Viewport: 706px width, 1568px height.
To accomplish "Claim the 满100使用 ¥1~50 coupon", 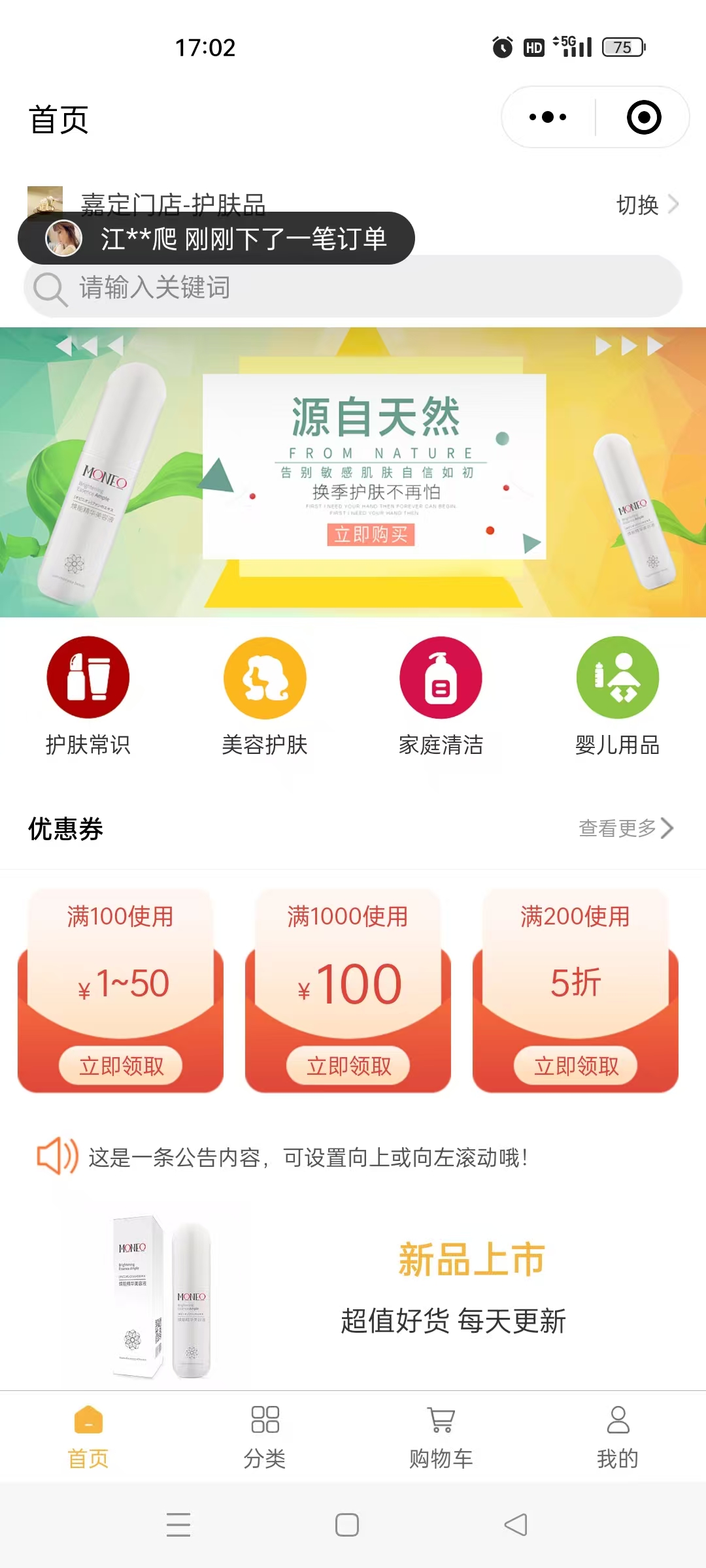I will (x=121, y=1066).
